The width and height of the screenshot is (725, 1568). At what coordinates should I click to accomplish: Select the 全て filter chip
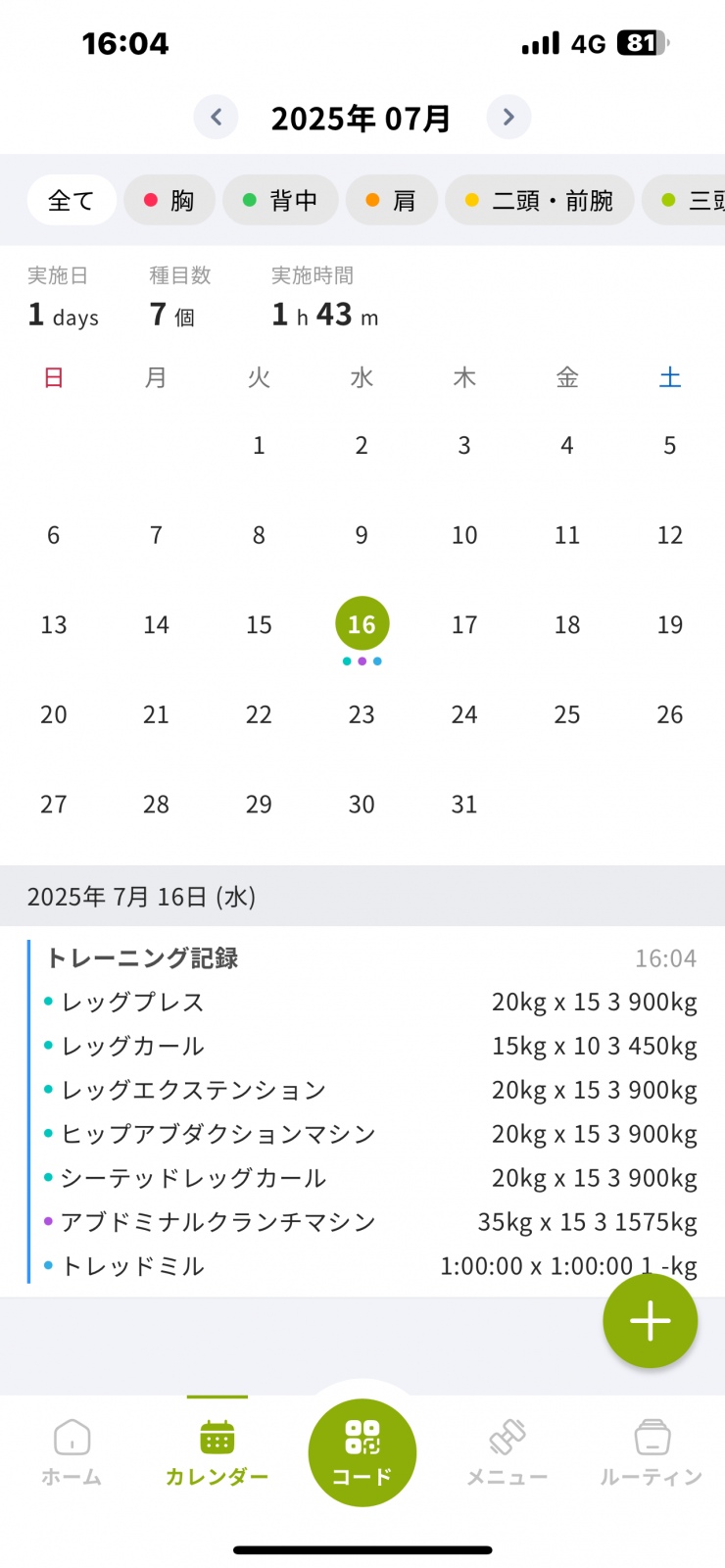72,200
